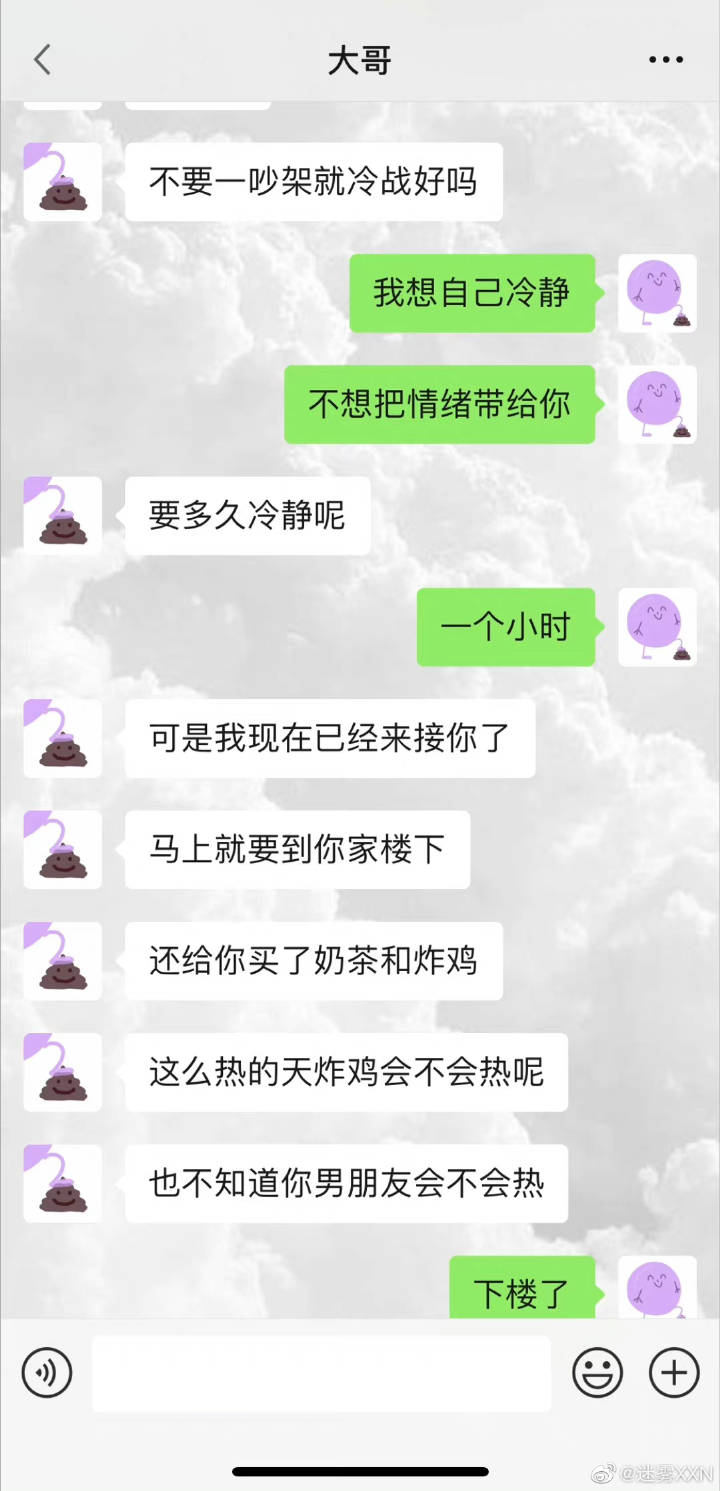Open sender's avatar beside 要多久冷静呢
The height and width of the screenshot is (1491, 720).
[63, 516]
